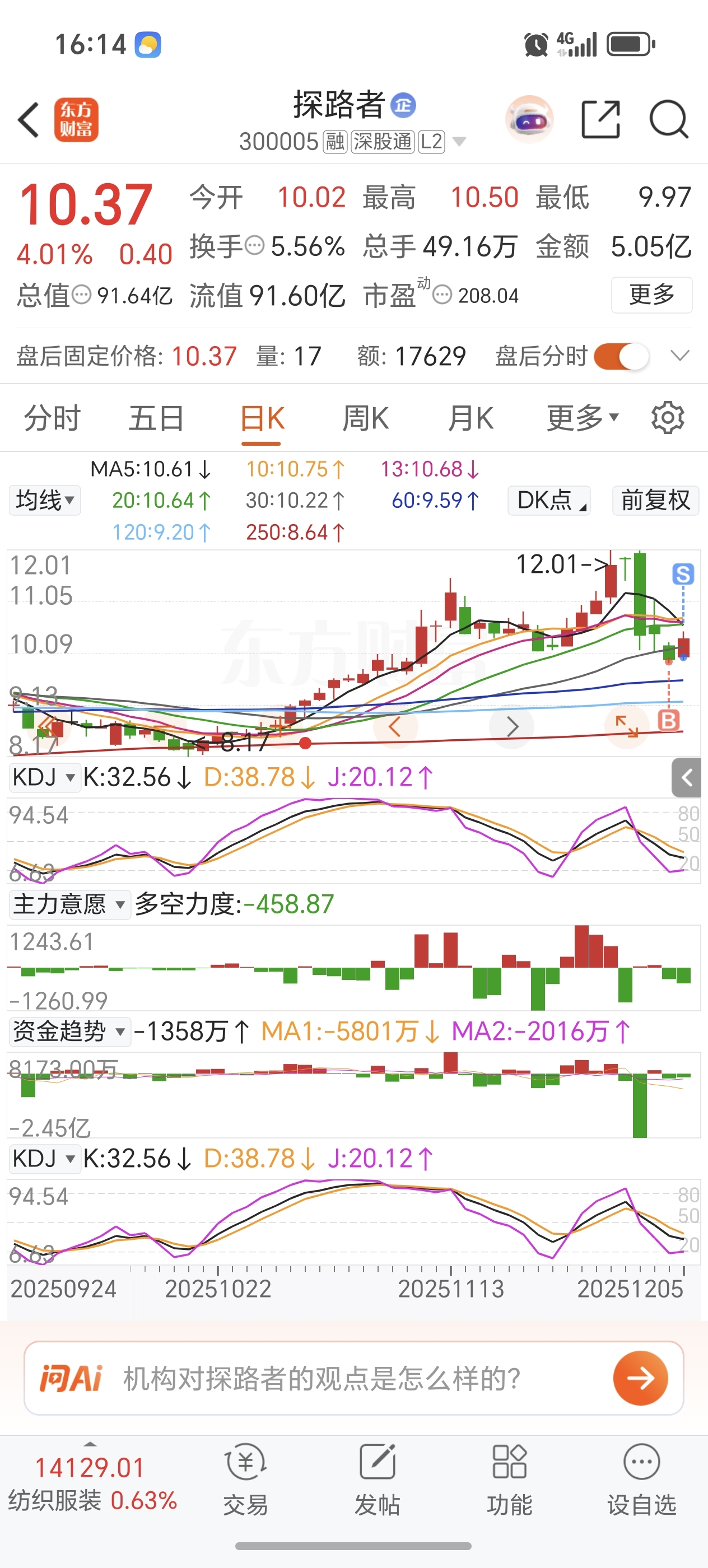Tap the DK点 button

coord(549,500)
